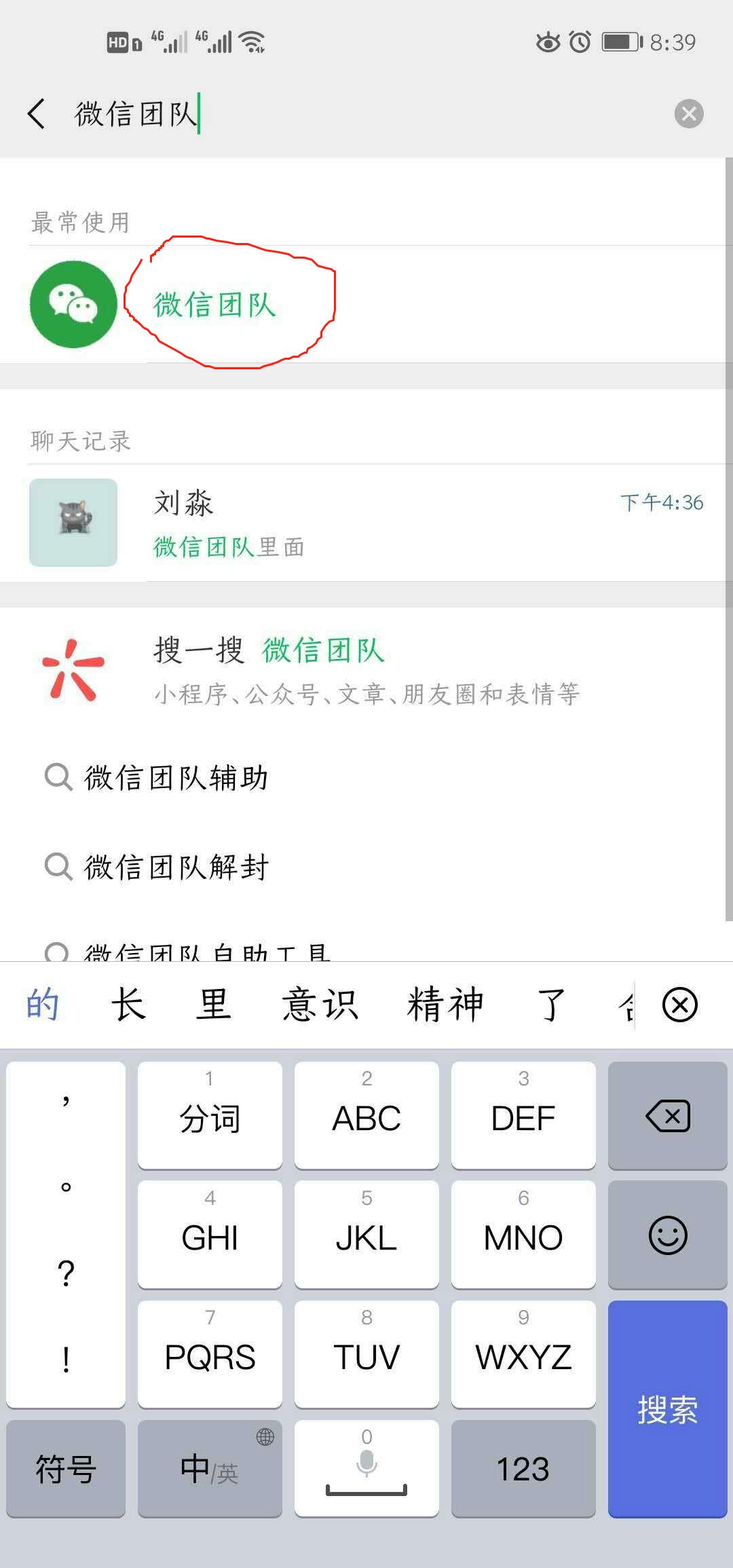The height and width of the screenshot is (1568, 733).
Task: Open the 微信团队 official account
Action: tap(214, 306)
